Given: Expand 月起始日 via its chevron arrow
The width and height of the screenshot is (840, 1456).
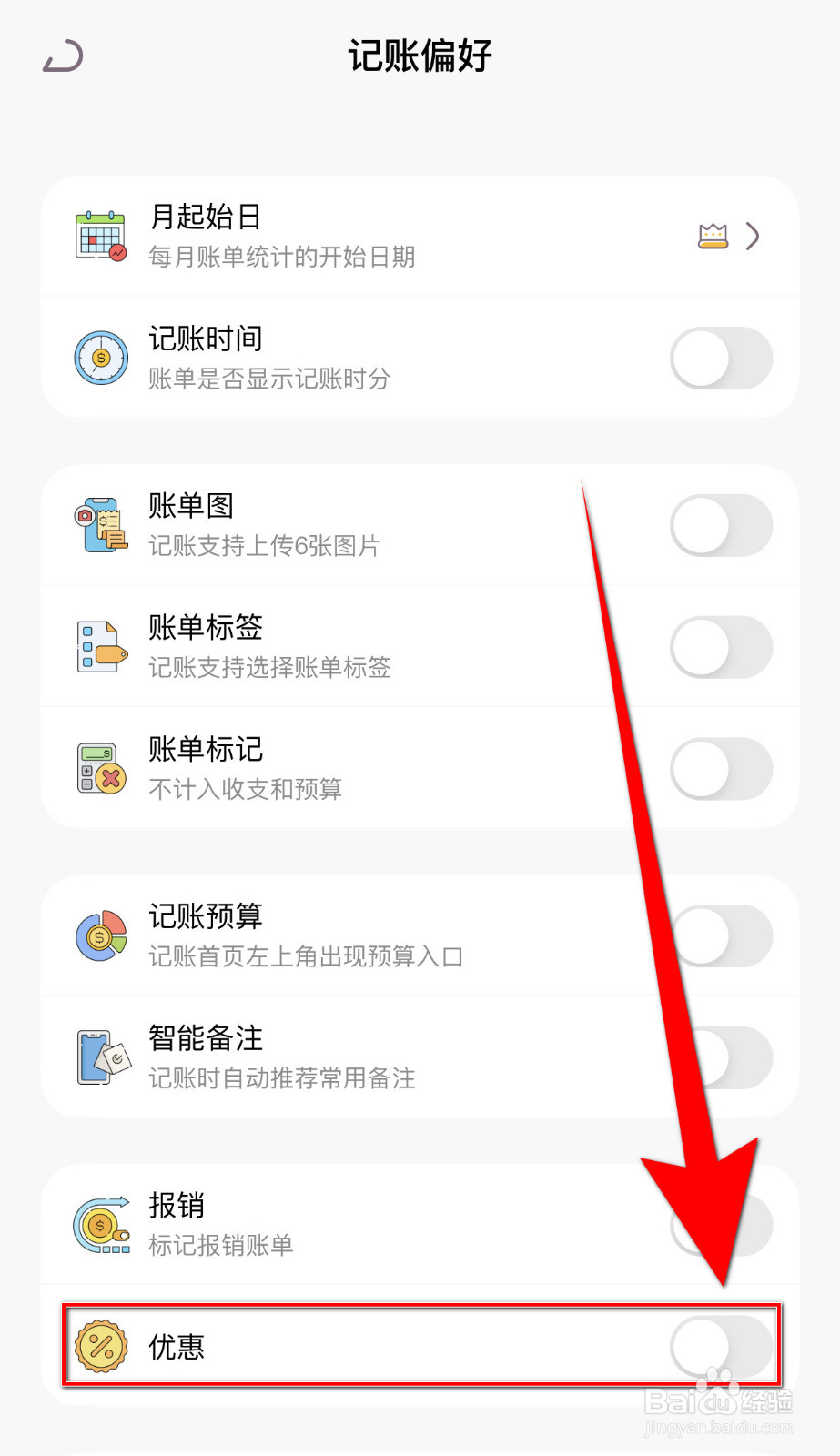Looking at the screenshot, I should [754, 237].
